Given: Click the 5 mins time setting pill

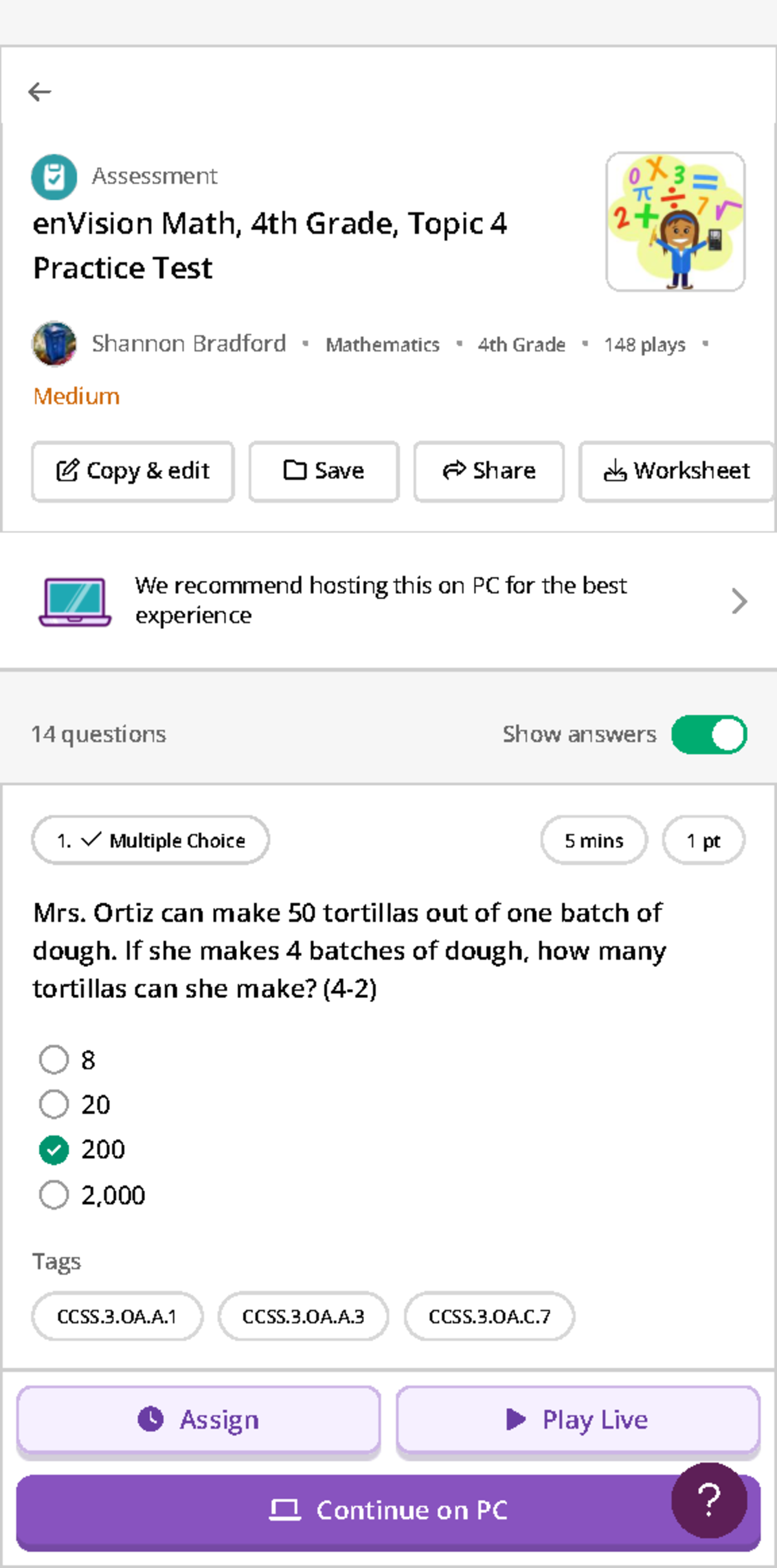Looking at the screenshot, I should (593, 840).
